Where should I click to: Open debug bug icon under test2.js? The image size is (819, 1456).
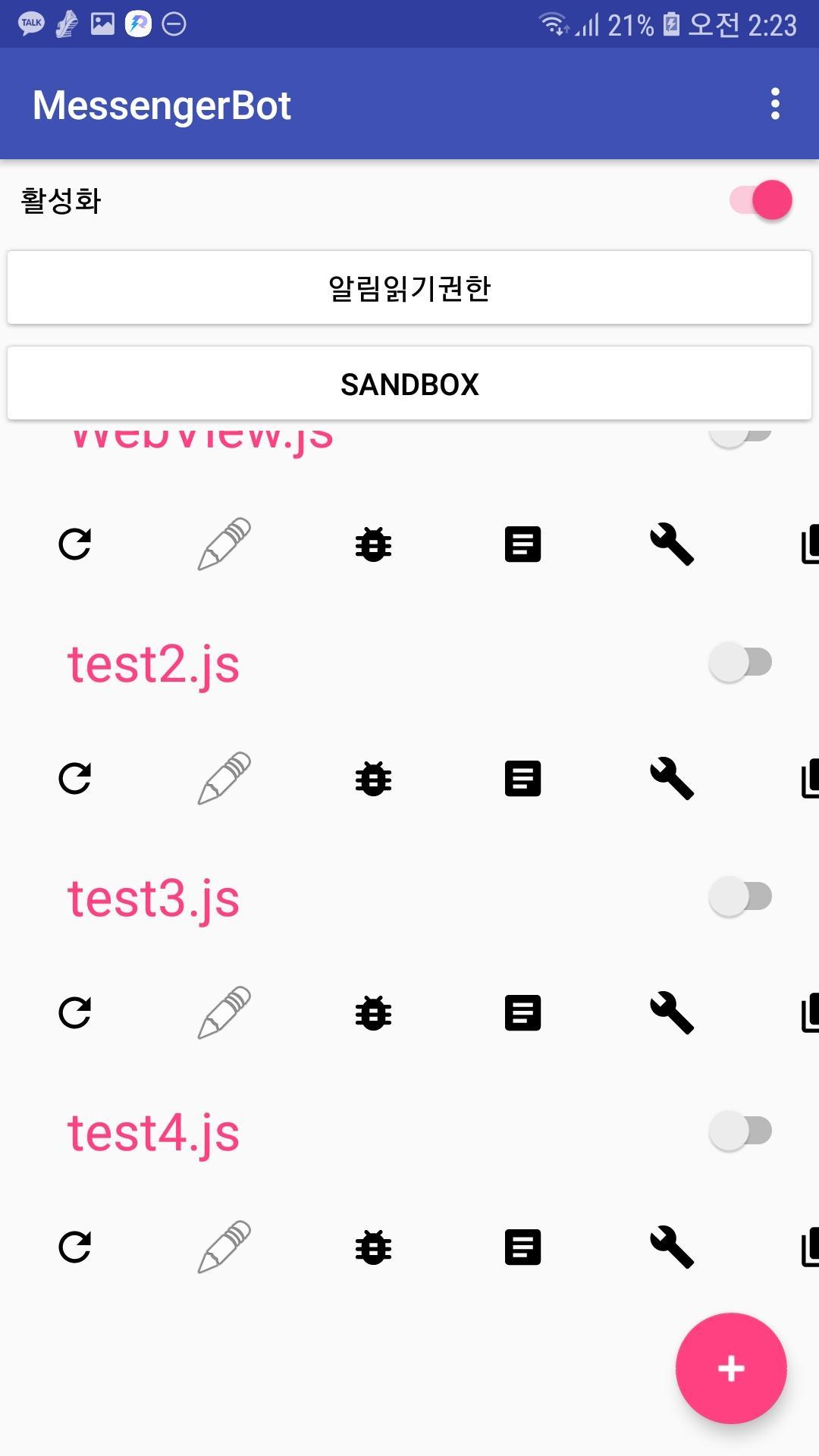(x=373, y=779)
